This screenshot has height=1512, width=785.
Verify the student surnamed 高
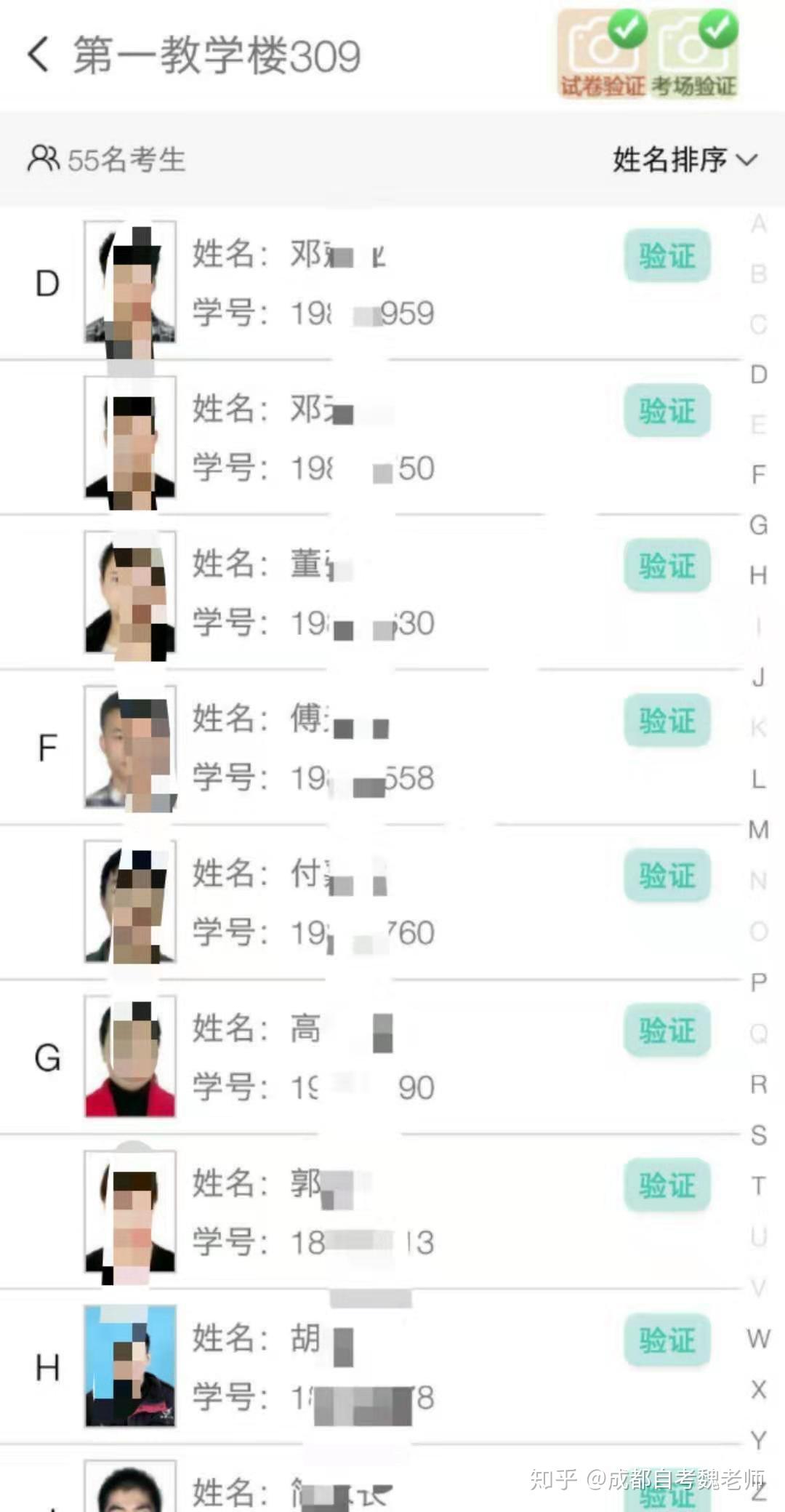667,1030
